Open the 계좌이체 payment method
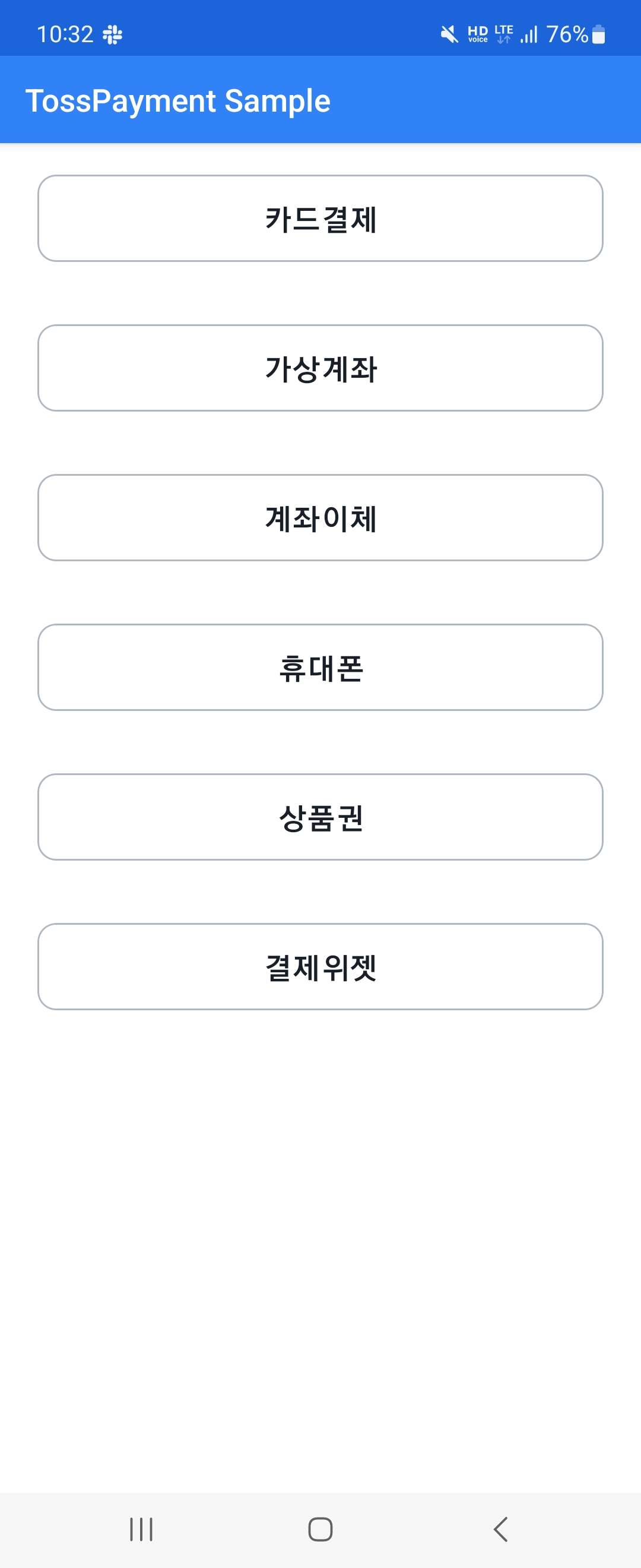This screenshot has width=641, height=1568. 320,517
